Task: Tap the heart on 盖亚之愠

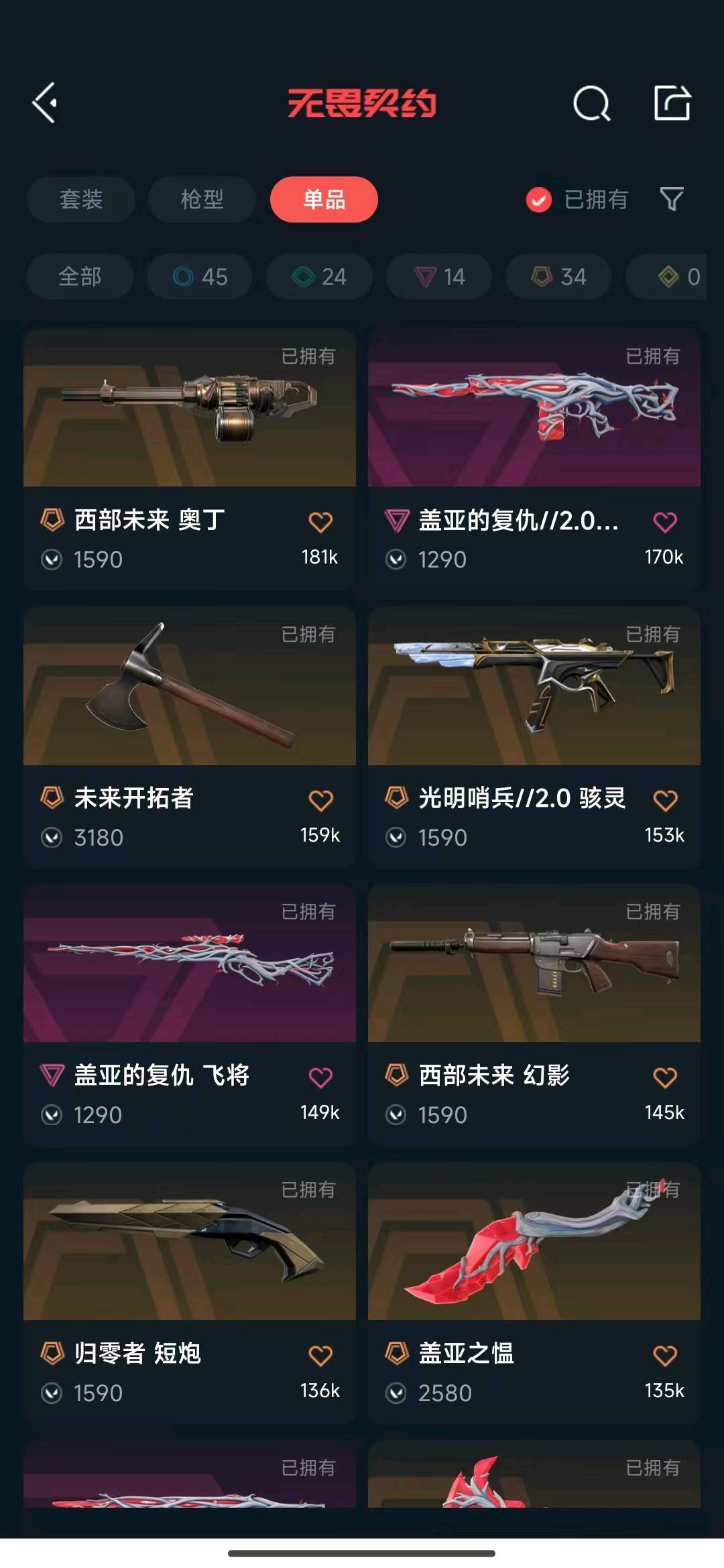Action: [x=665, y=1356]
